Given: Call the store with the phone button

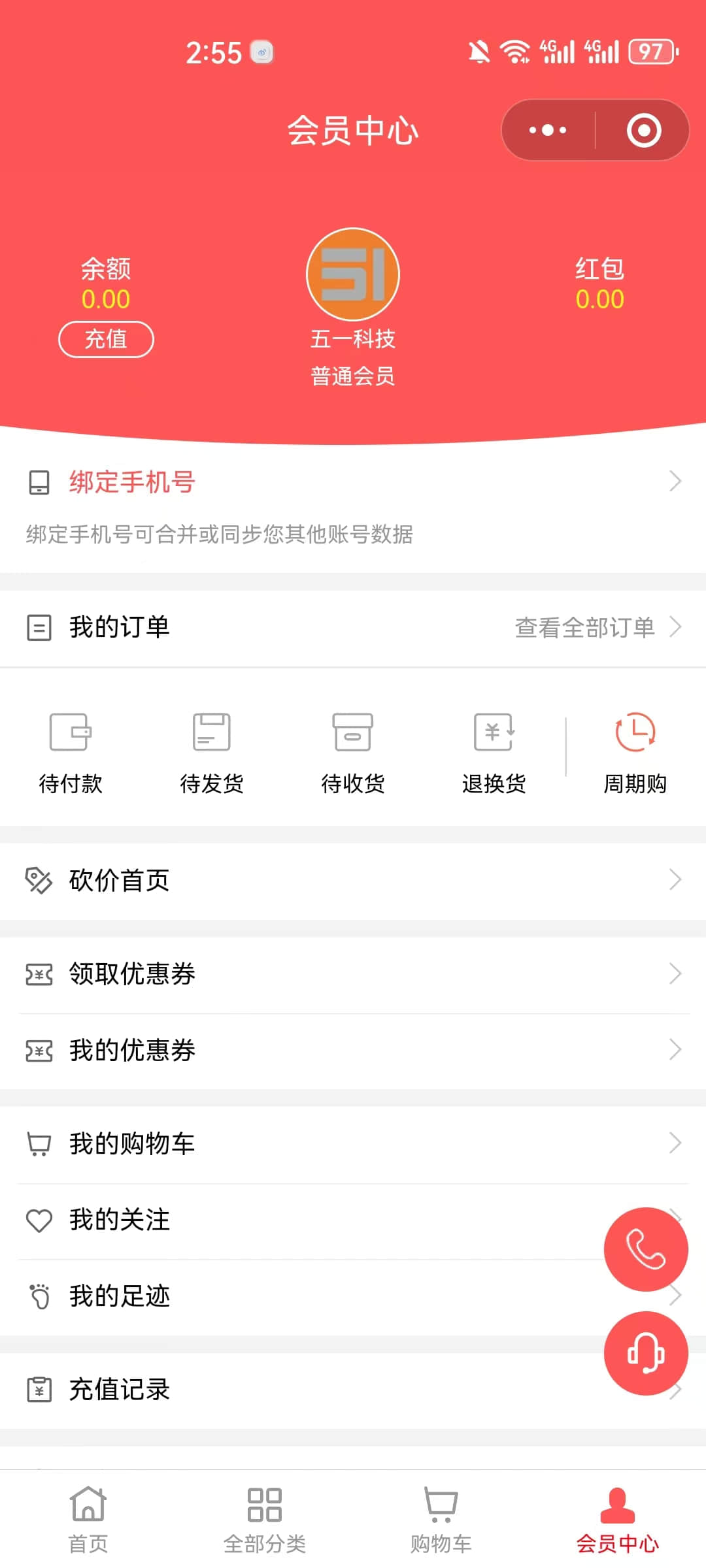Looking at the screenshot, I should [x=645, y=1249].
